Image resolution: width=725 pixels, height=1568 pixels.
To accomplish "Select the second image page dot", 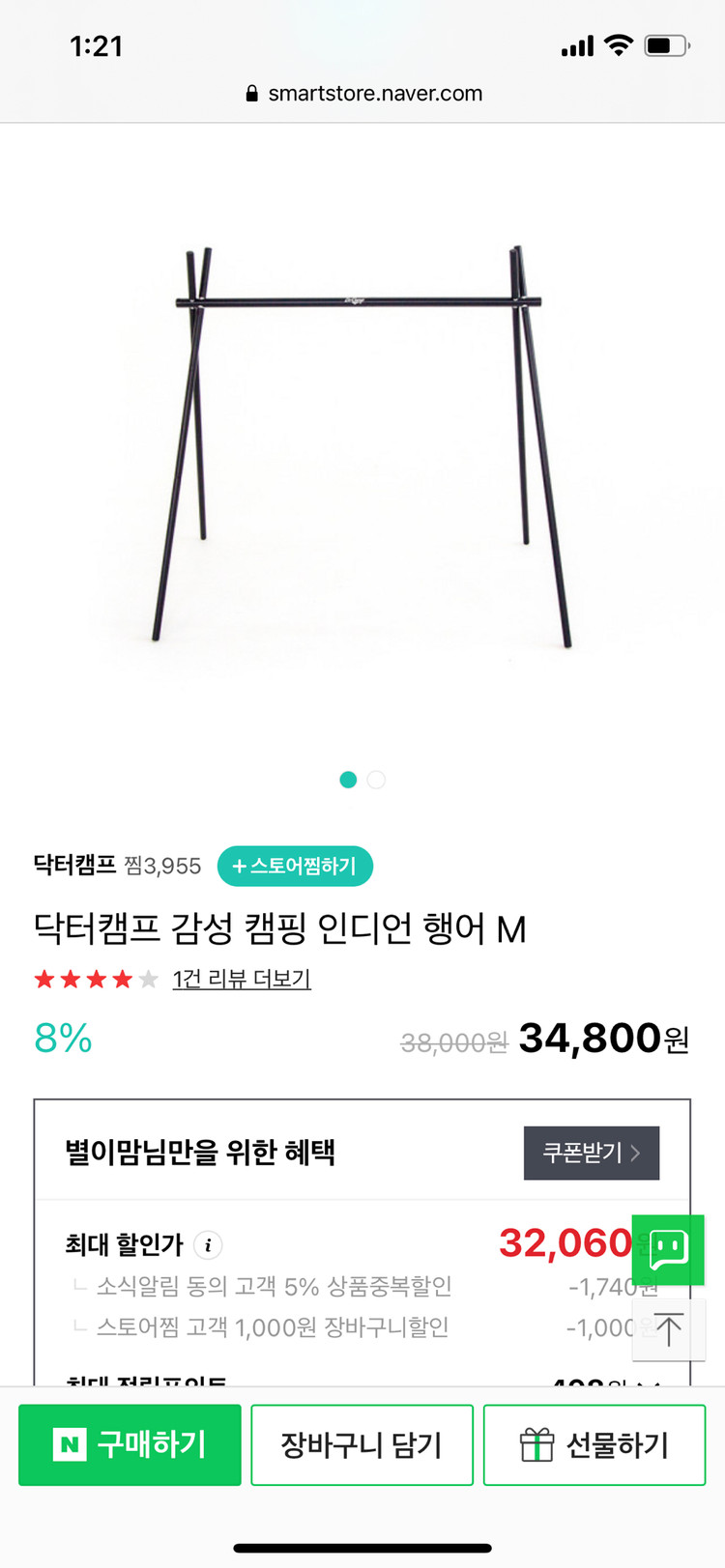I will pyautogui.click(x=376, y=780).
